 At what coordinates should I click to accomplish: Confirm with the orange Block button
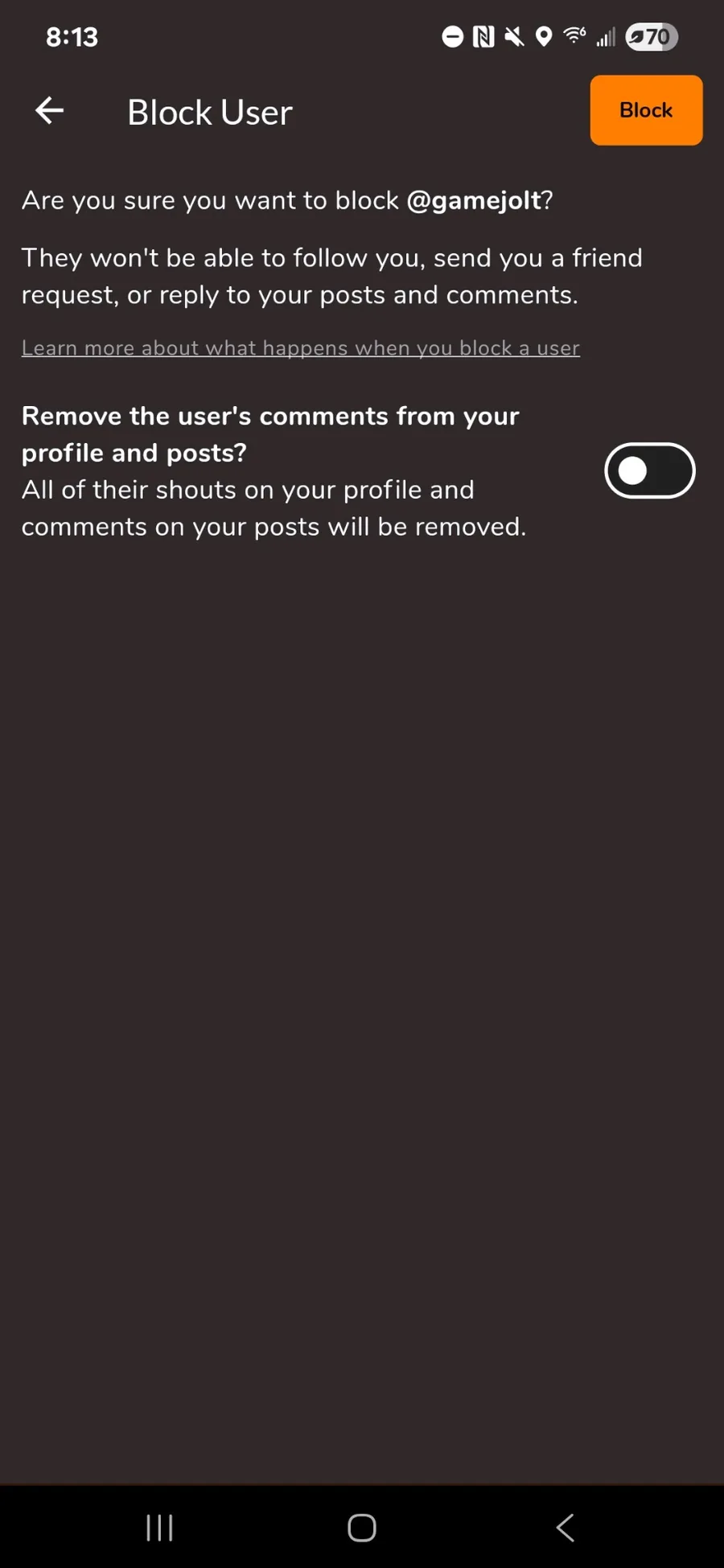point(646,110)
